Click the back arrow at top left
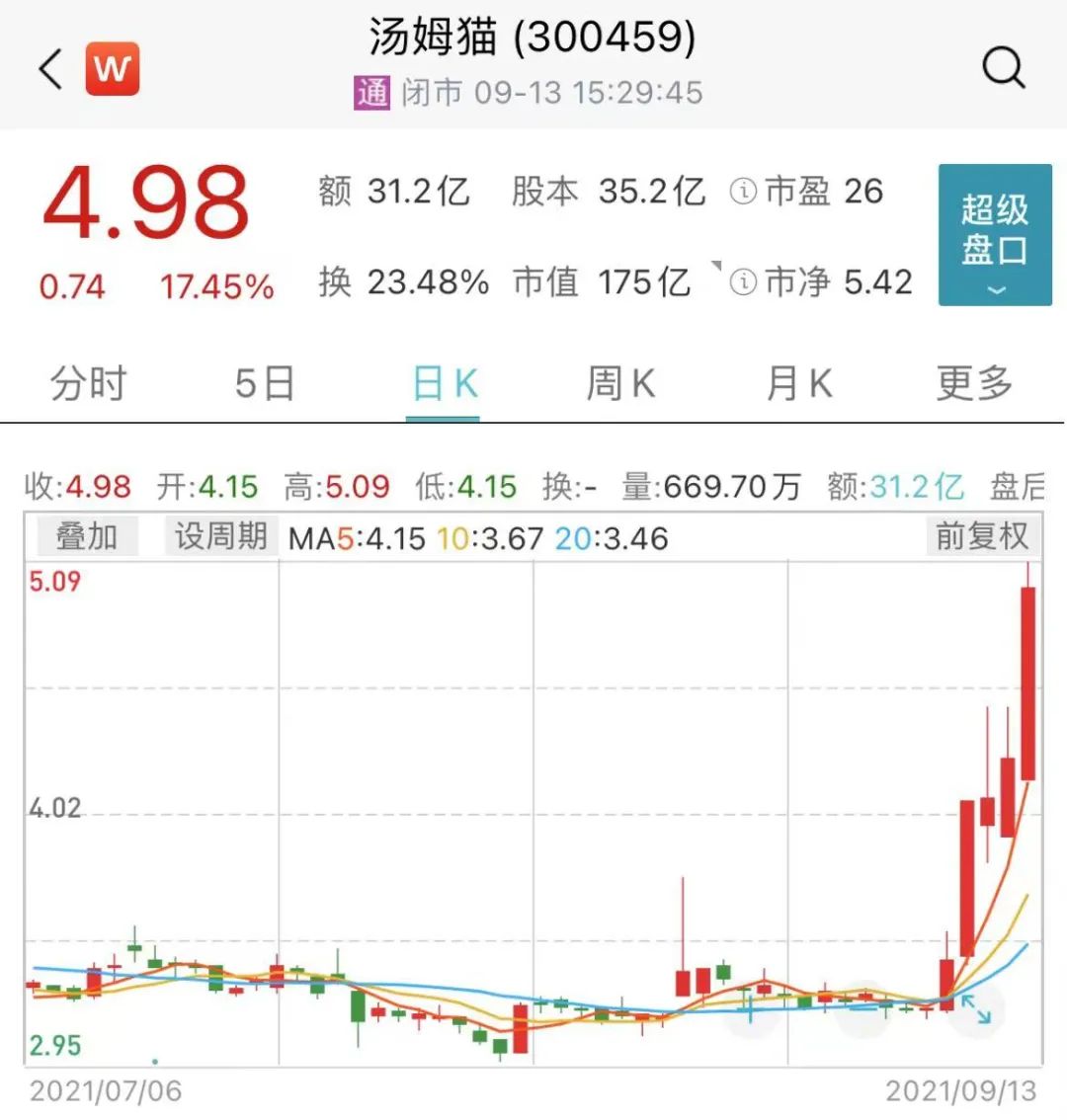Screen dimensions: 1067x1120 pos(47,68)
